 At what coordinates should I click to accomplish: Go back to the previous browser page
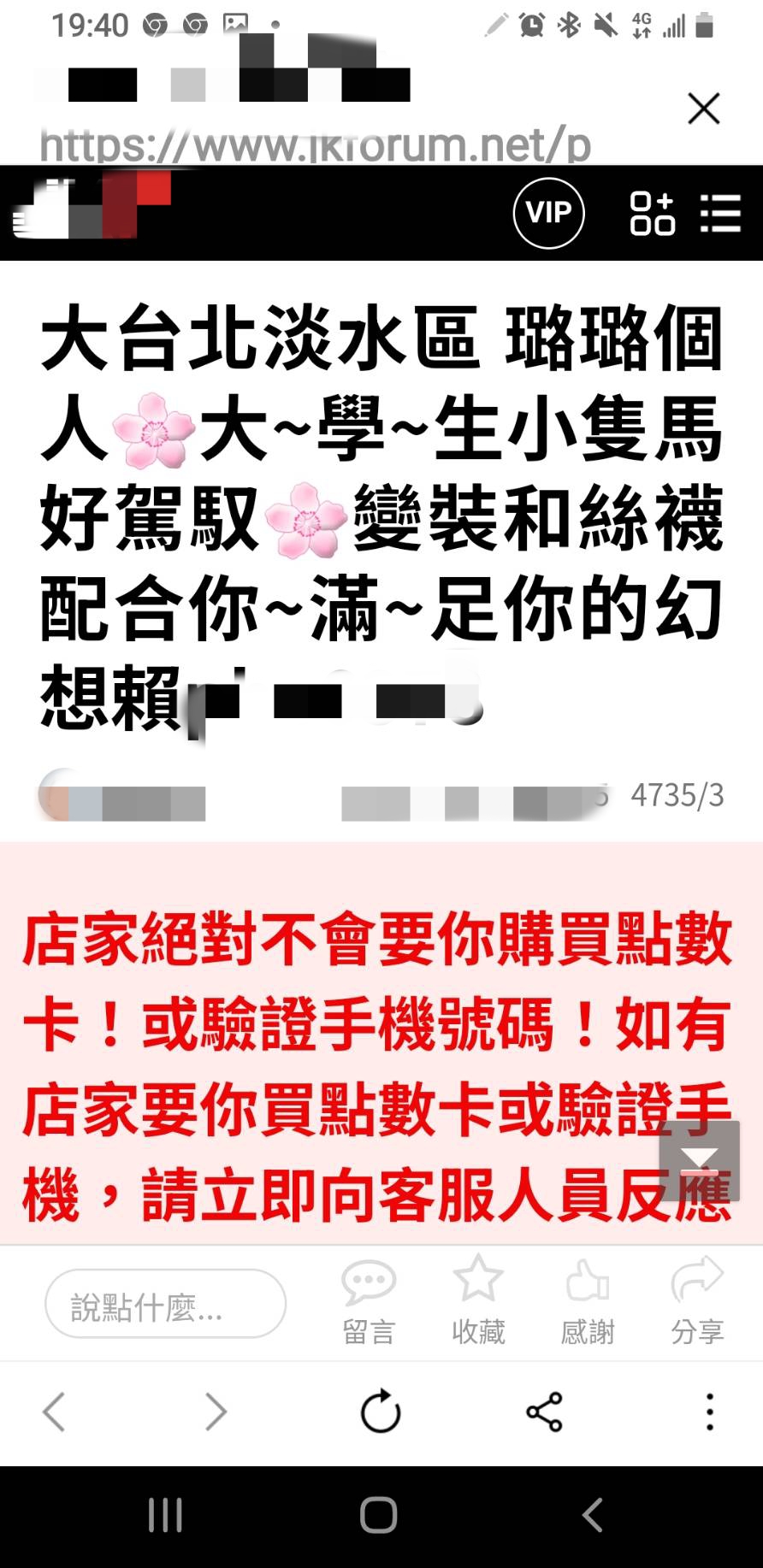55,1412
